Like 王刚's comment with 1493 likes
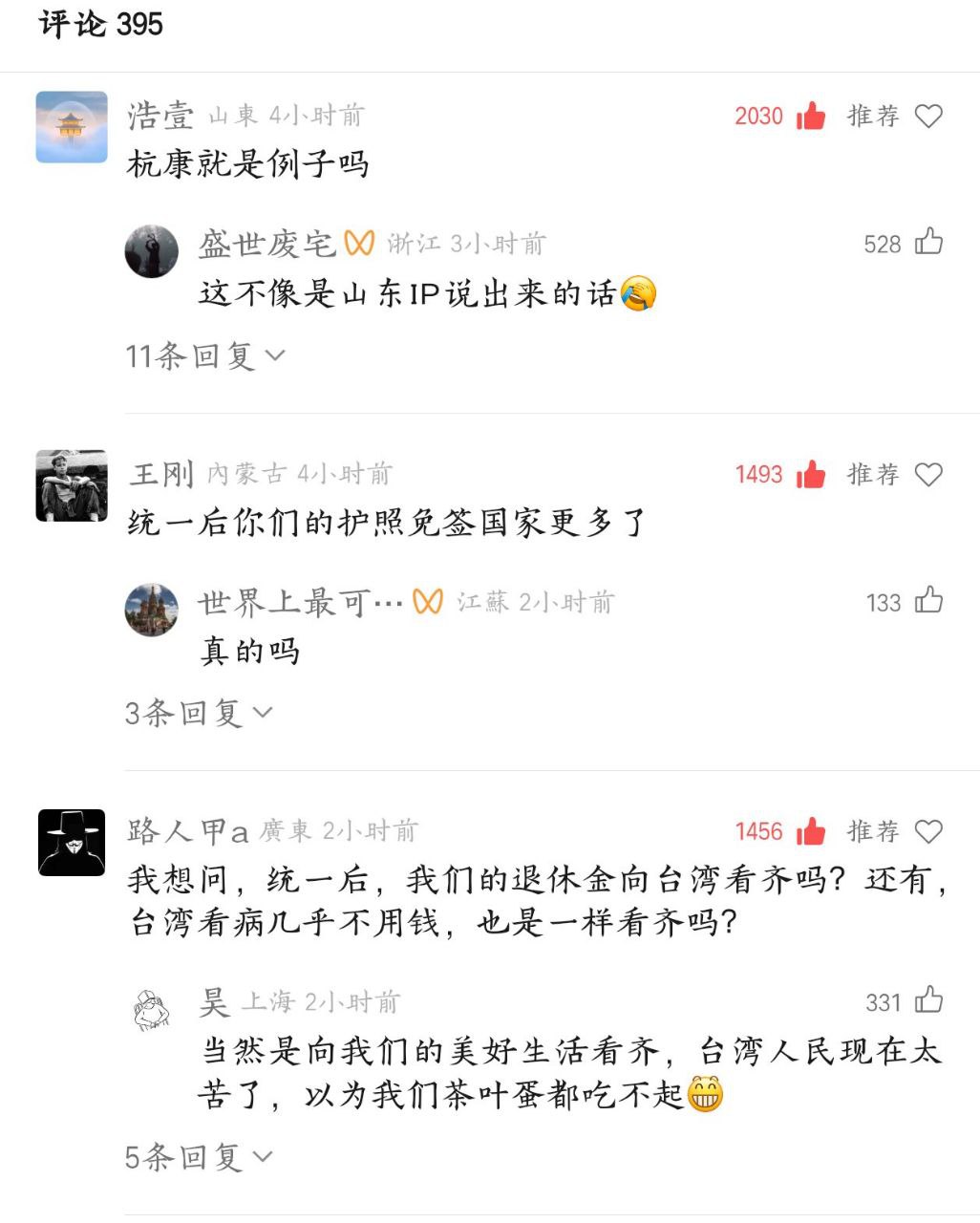The height and width of the screenshot is (1223, 980). pyautogui.click(x=811, y=474)
